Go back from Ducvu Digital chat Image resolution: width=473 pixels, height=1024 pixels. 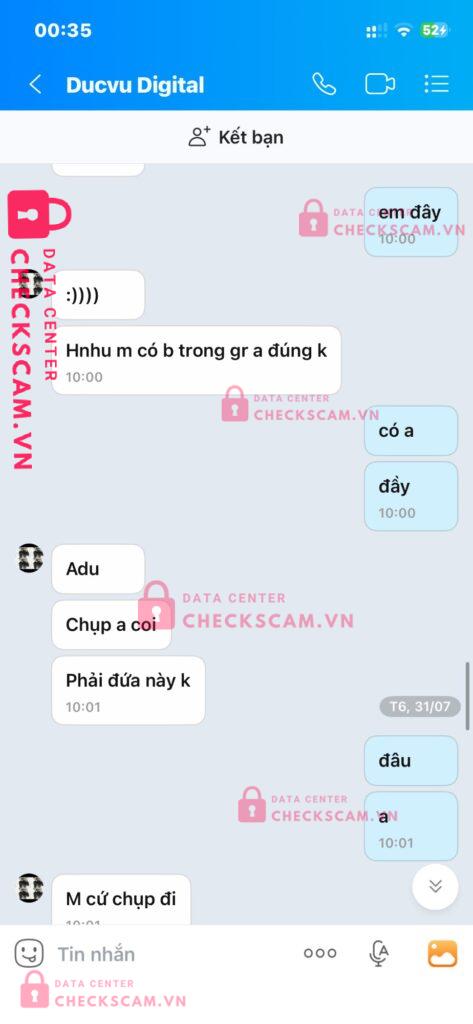(35, 84)
